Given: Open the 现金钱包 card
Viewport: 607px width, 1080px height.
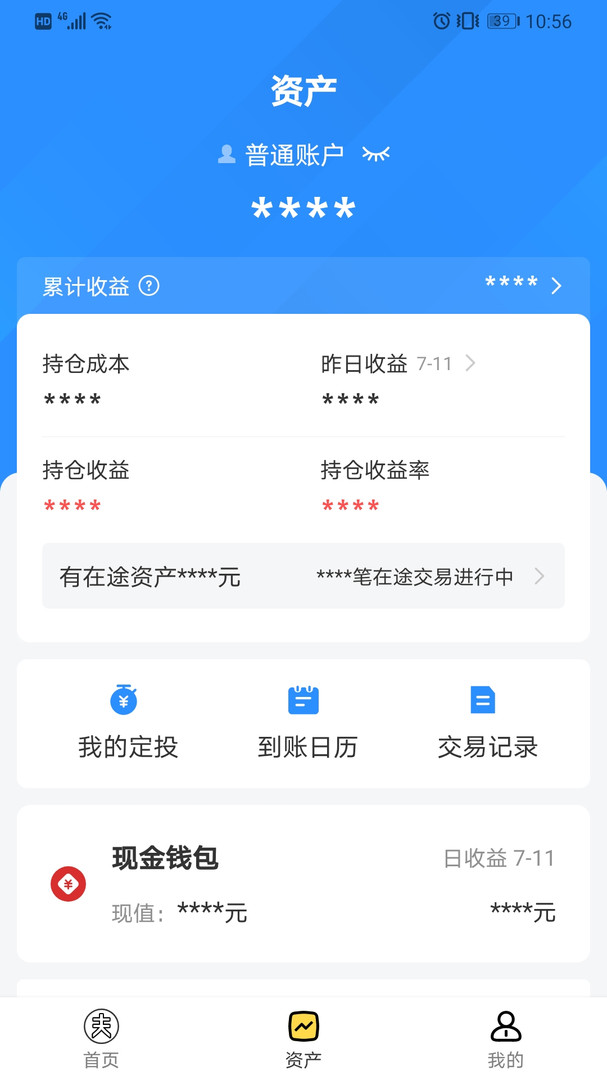Looking at the screenshot, I should (x=303, y=884).
